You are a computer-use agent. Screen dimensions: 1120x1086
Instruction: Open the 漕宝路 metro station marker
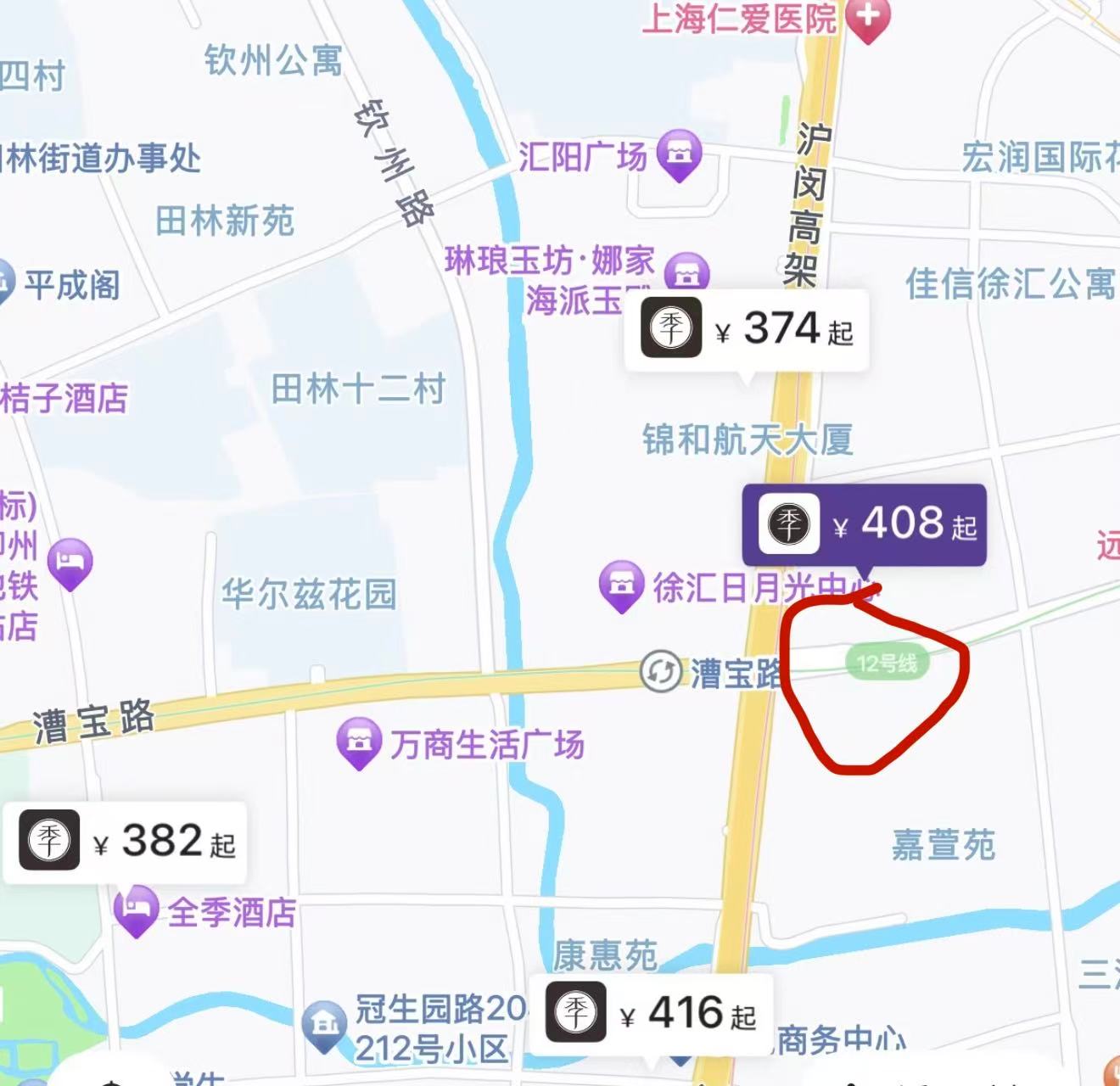coord(660,672)
